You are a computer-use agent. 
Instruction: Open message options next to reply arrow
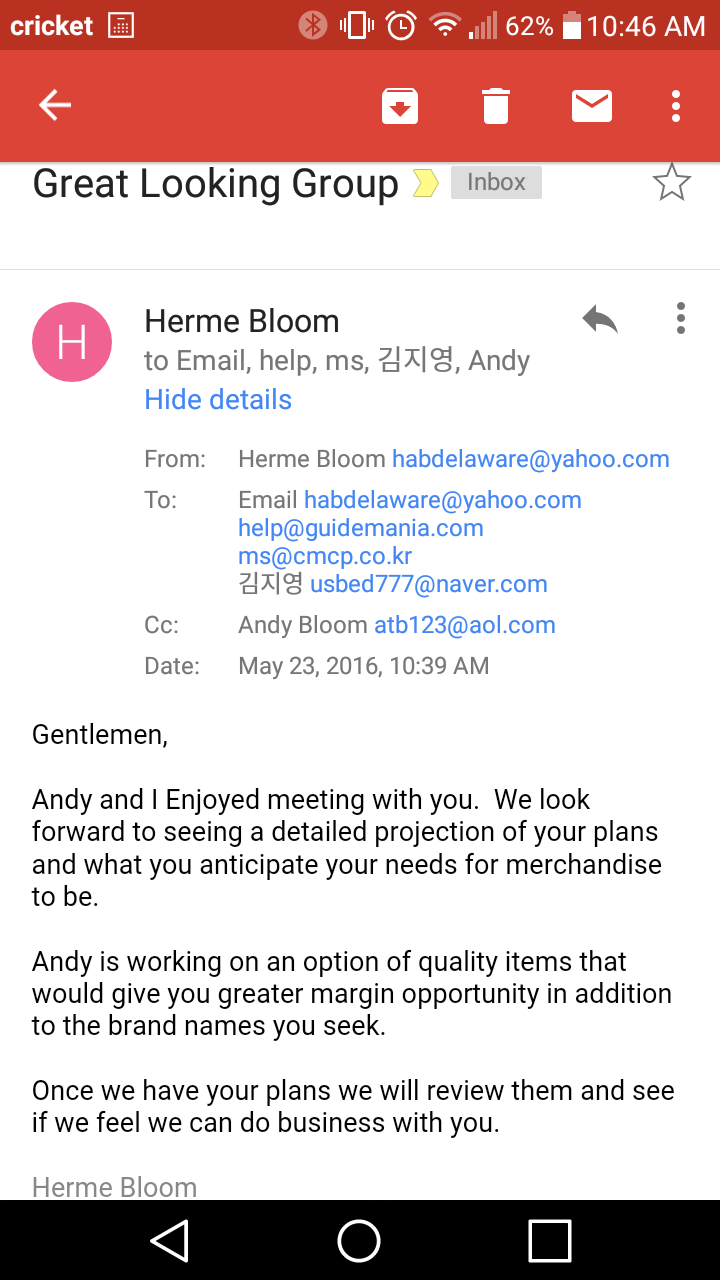point(681,318)
